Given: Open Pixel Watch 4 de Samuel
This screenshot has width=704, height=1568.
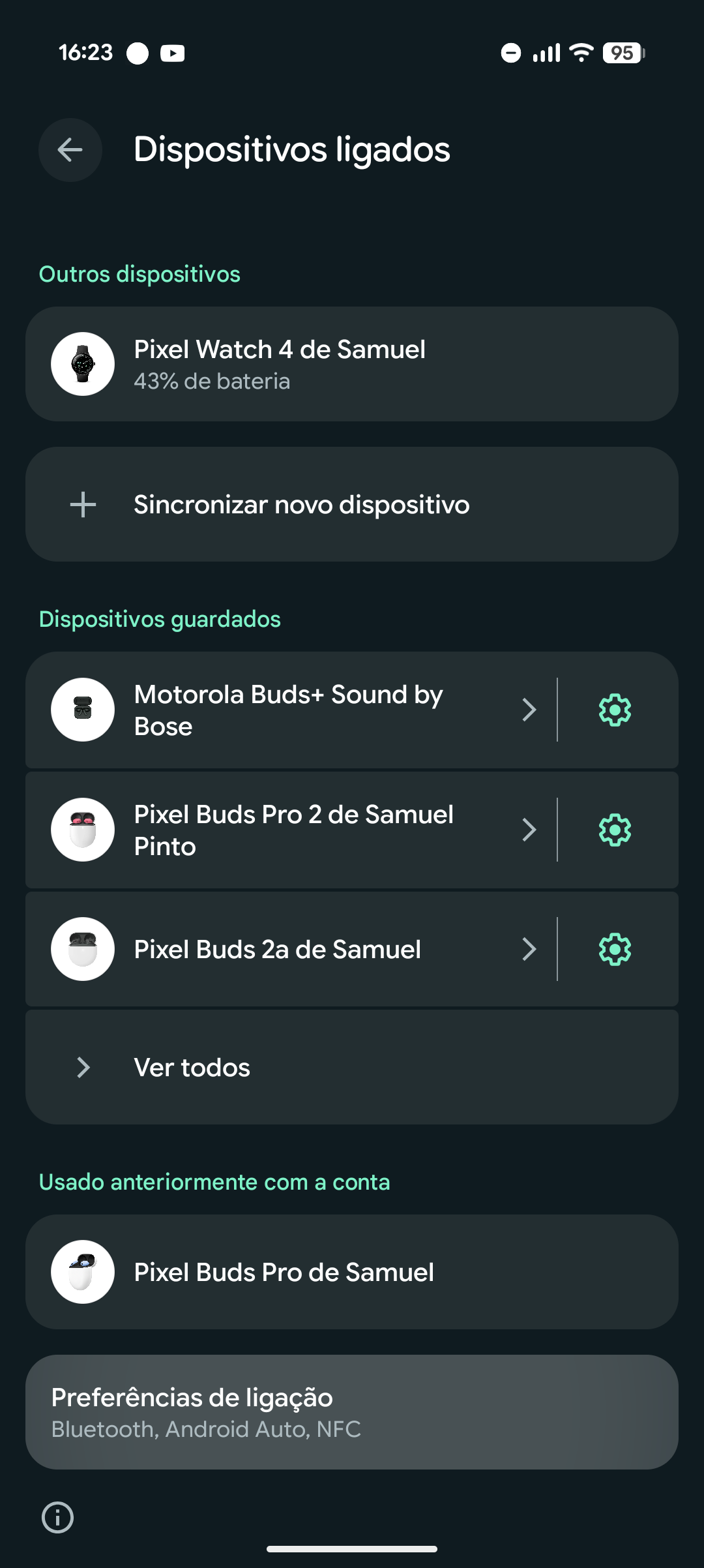Looking at the screenshot, I should point(352,364).
